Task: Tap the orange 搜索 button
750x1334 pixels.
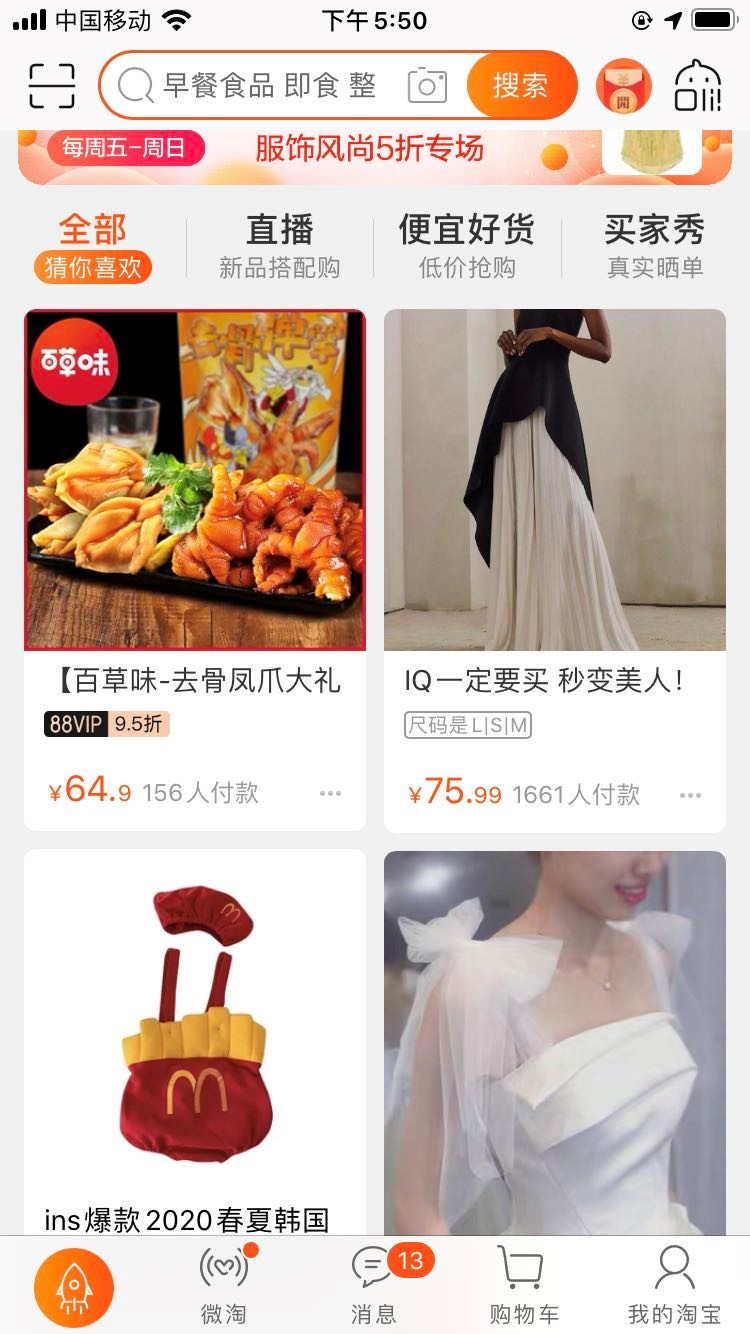Action: click(x=520, y=86)
